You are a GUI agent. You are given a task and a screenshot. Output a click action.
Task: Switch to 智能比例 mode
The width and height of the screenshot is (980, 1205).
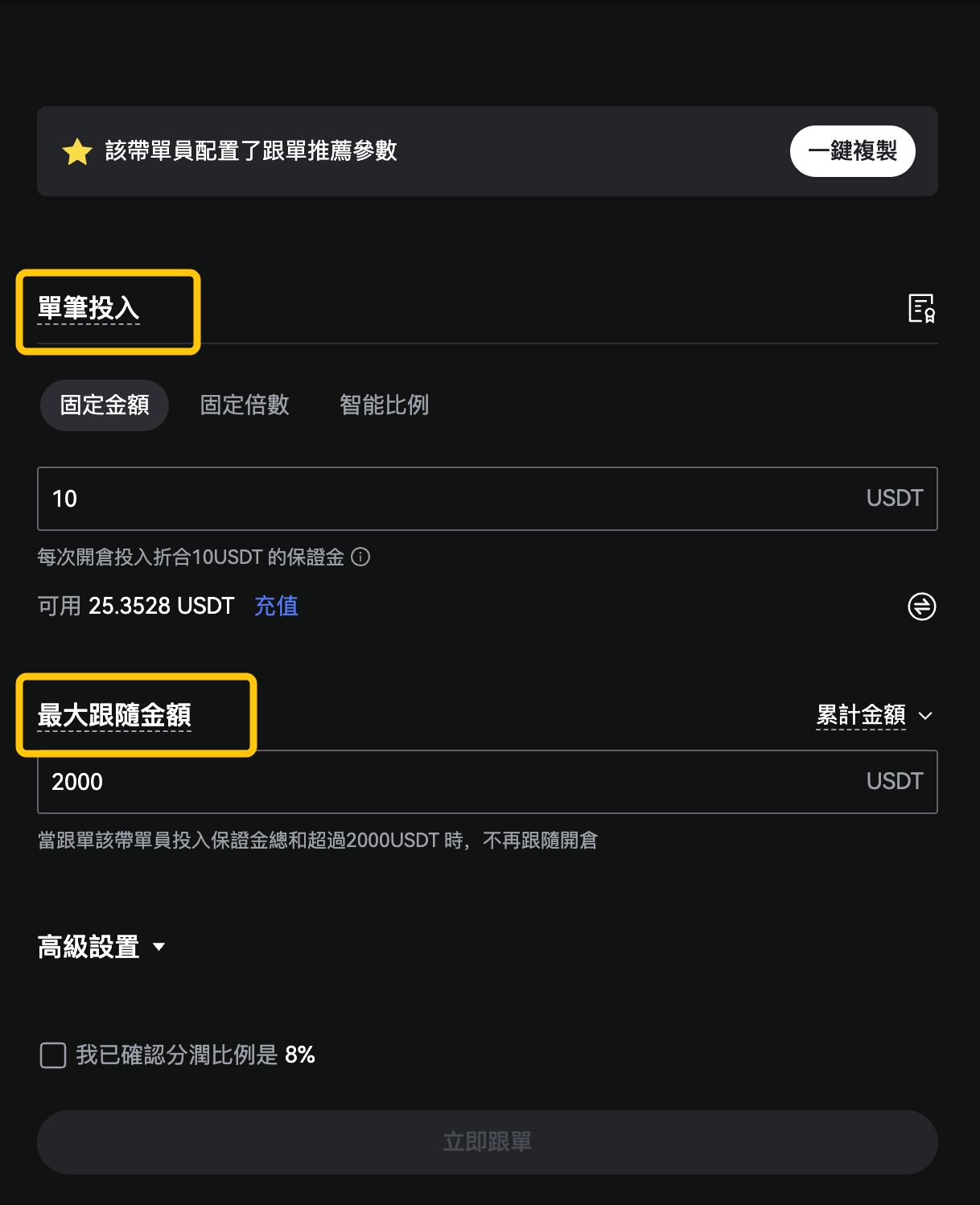click(x=384, y=405)
